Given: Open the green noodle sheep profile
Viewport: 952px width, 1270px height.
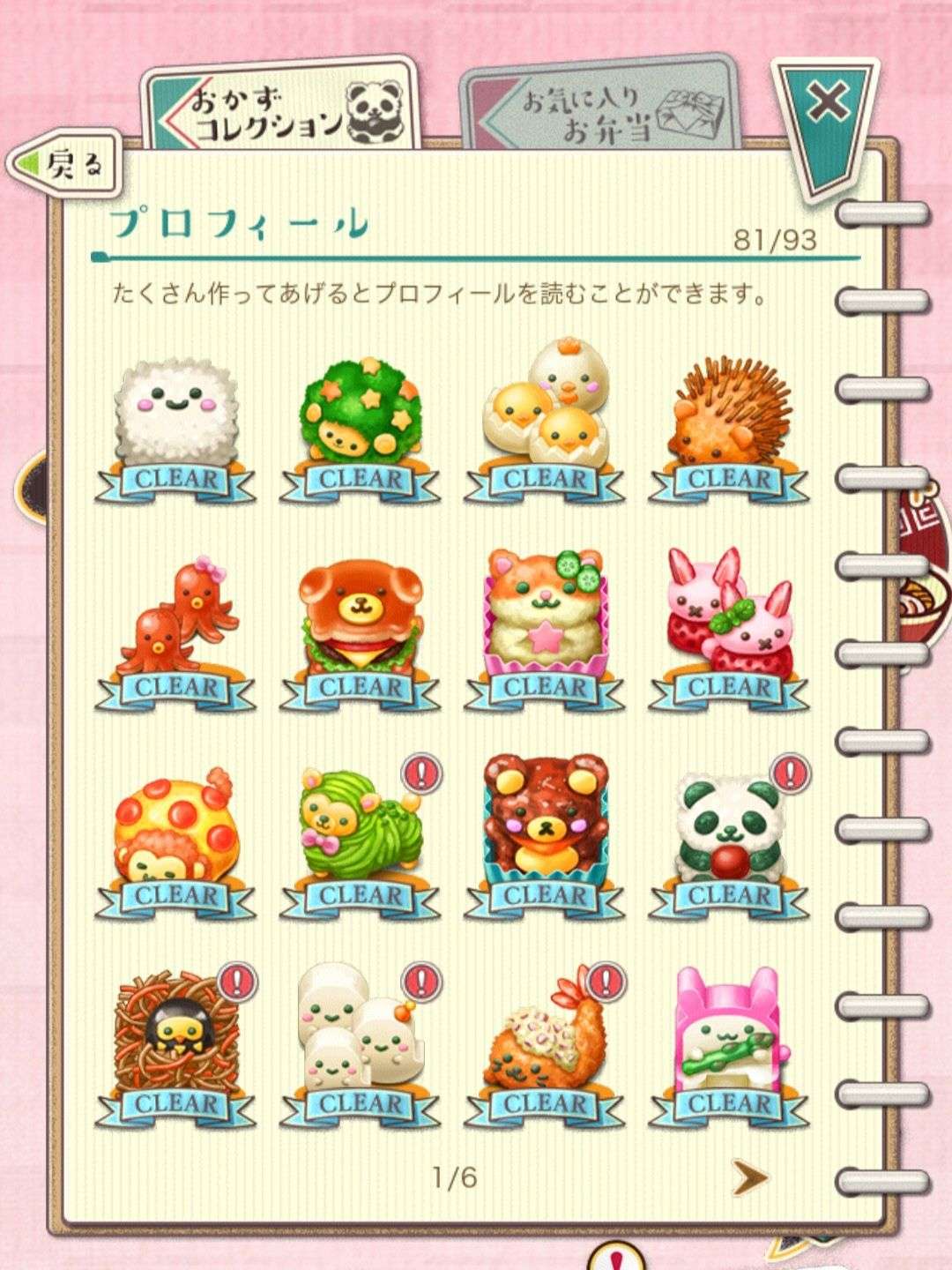Looking at the screenshot, I should click(x=360, y=829).
